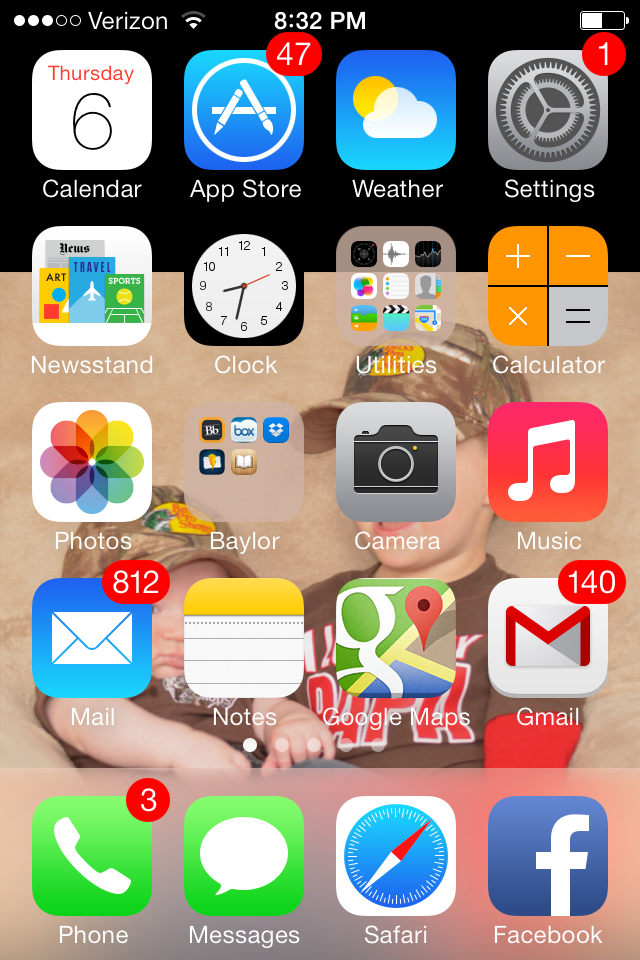
Task: Launch the App Store
Action: 244,110
